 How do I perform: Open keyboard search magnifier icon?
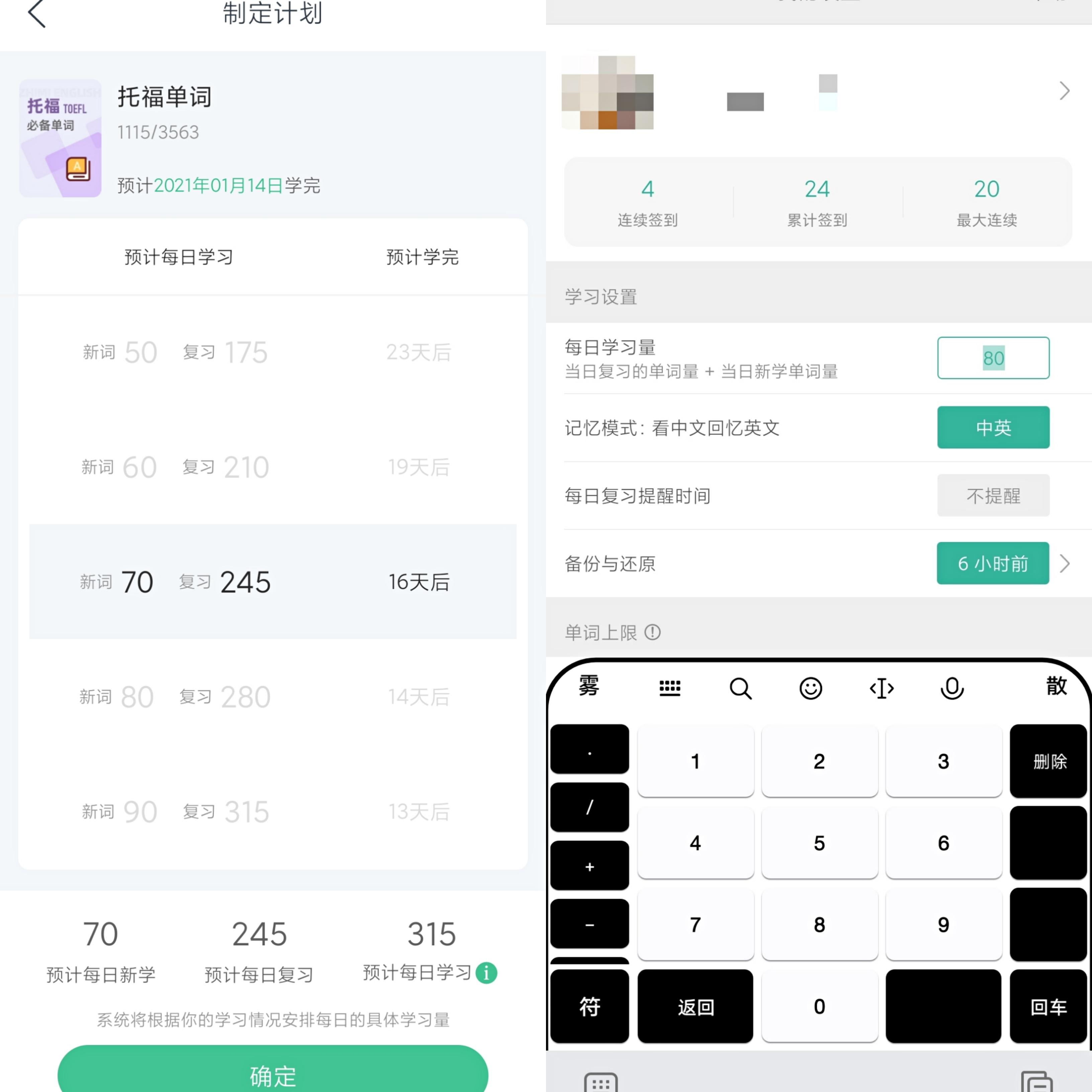click(740, 689)
